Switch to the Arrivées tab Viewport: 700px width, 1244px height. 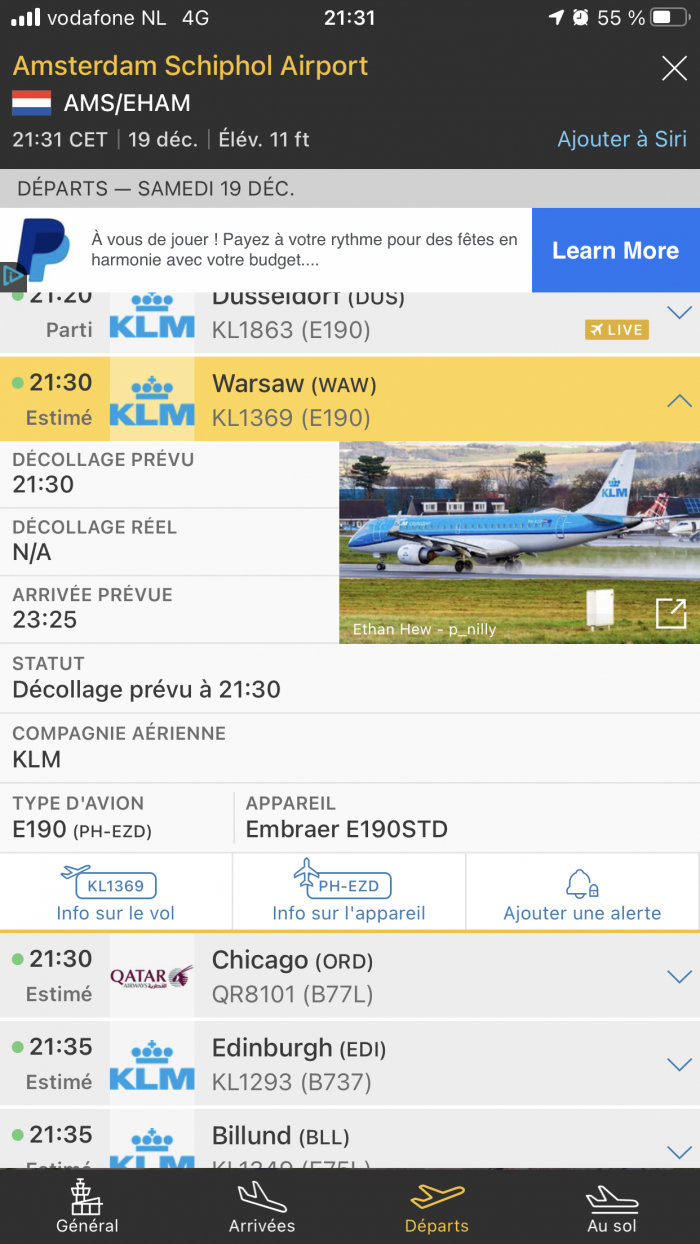pyautogui.click(x=262, y=1207)
